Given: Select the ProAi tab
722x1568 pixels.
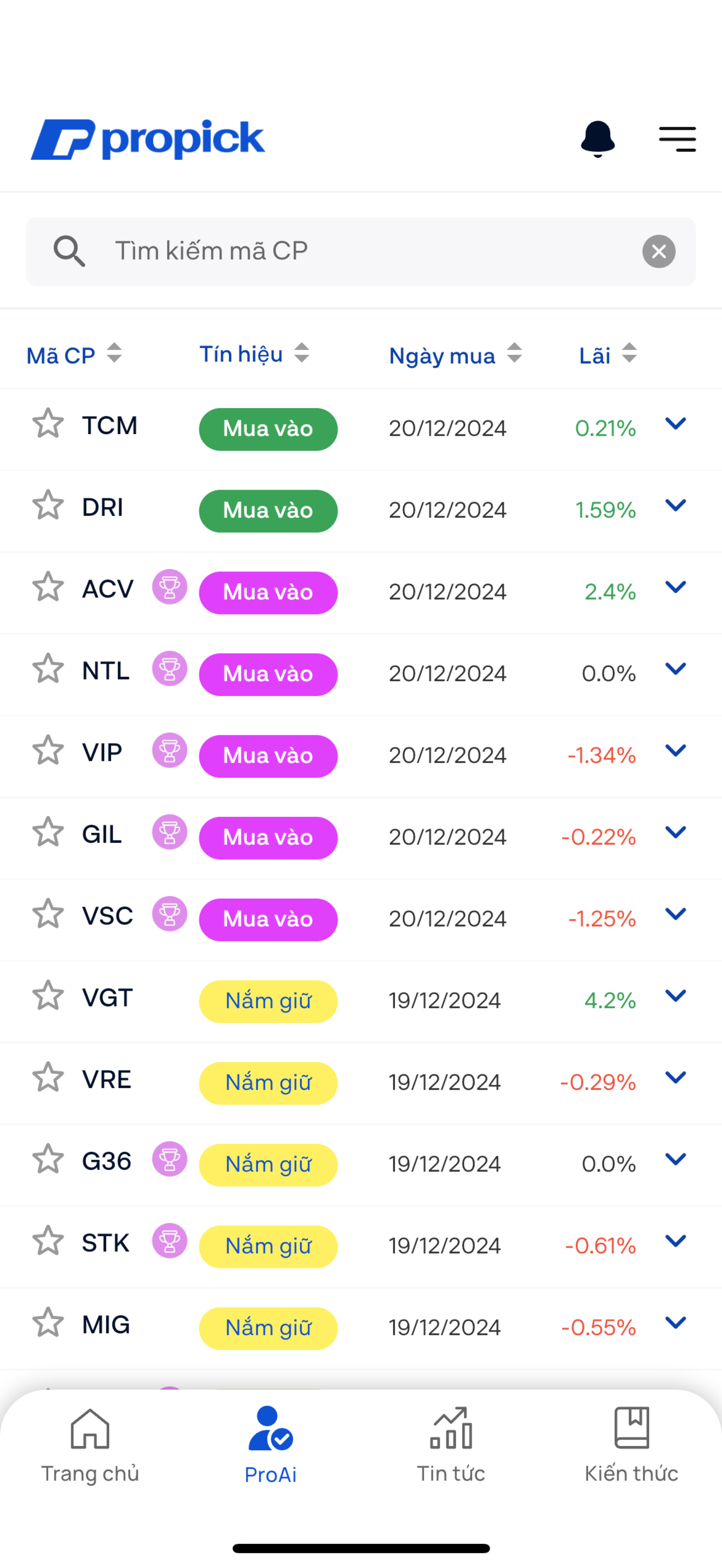Looking at the screenshot, I should [x=270, y=1445].
